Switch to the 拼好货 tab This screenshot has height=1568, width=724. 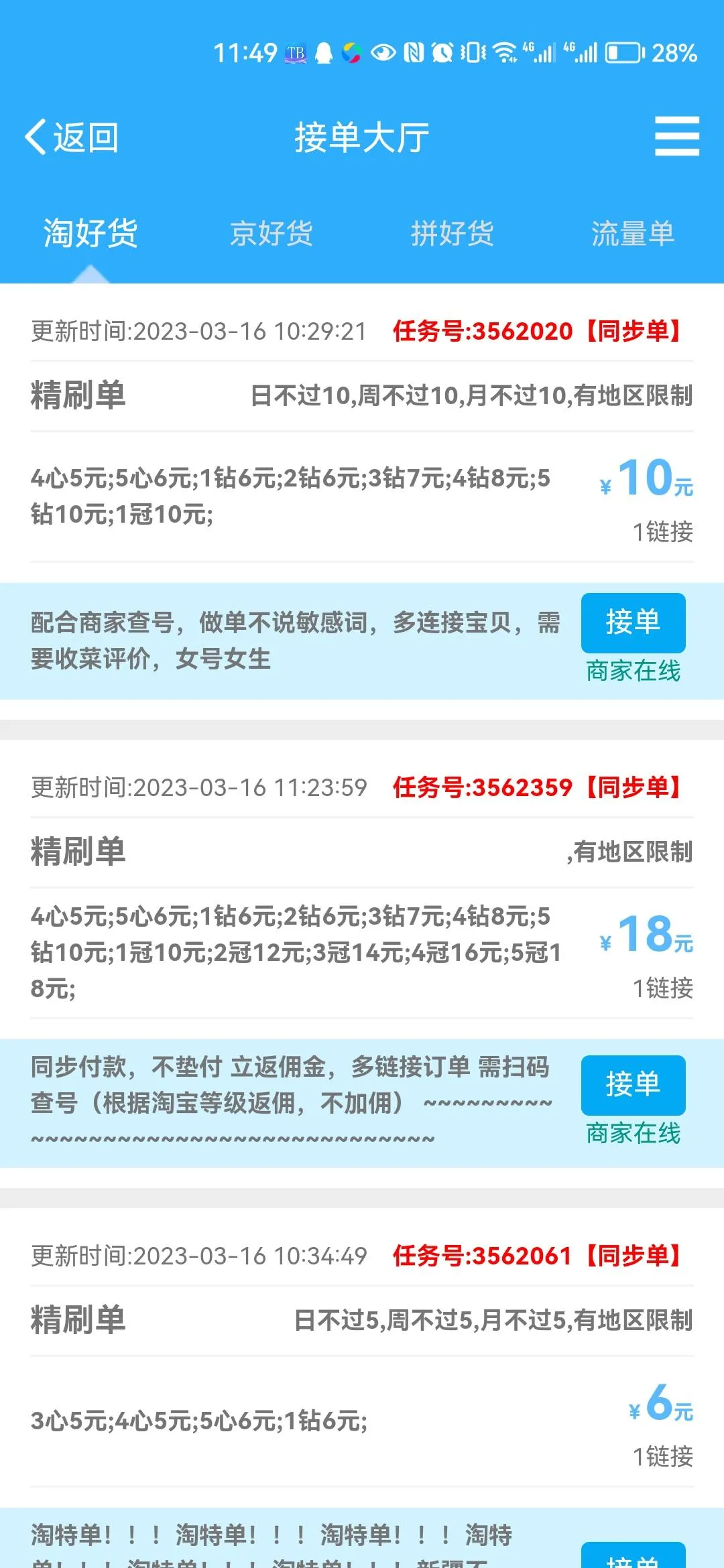click(453, 235)
